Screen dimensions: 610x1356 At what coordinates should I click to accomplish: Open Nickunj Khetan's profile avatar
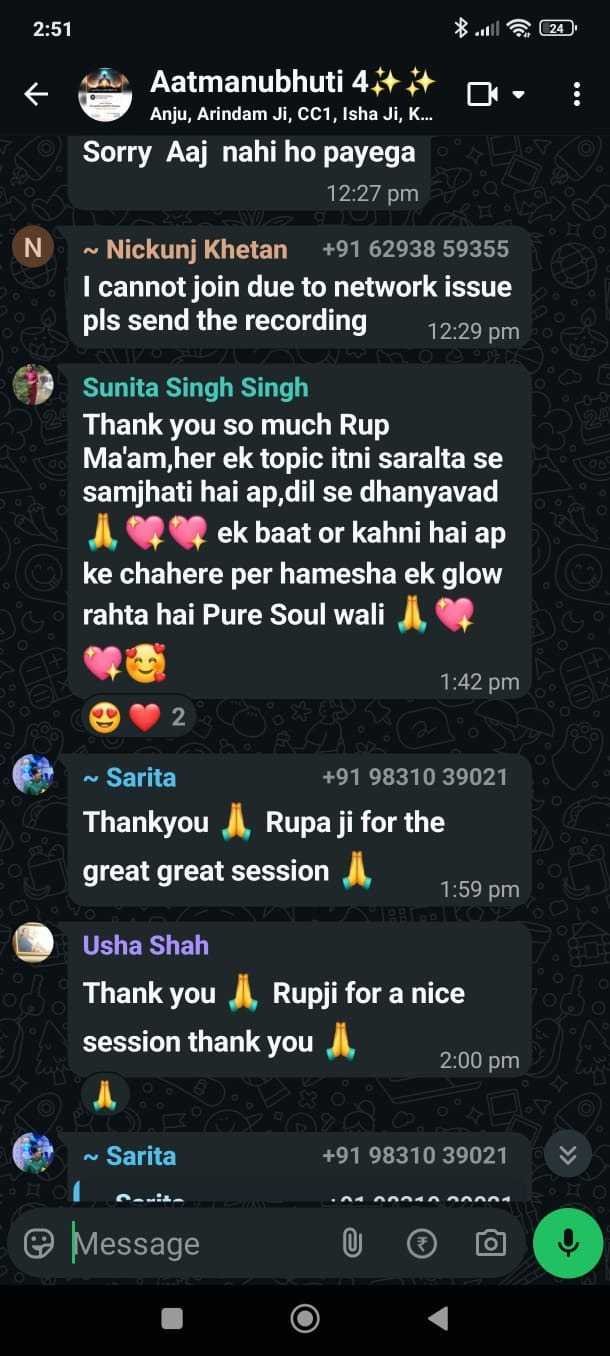coord(33,247)
